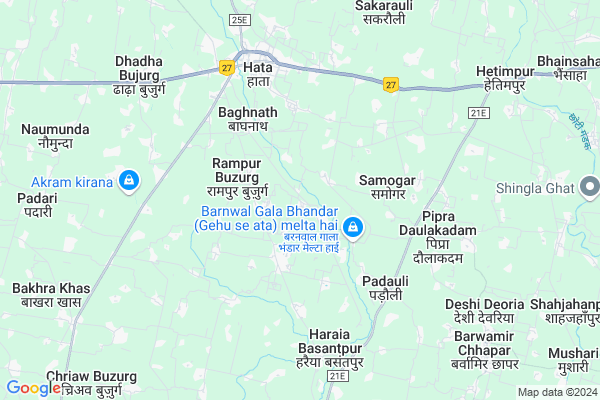Open the Akram kirana shop marker
Viewport: 600px width, 400px height.
[128, 181]
